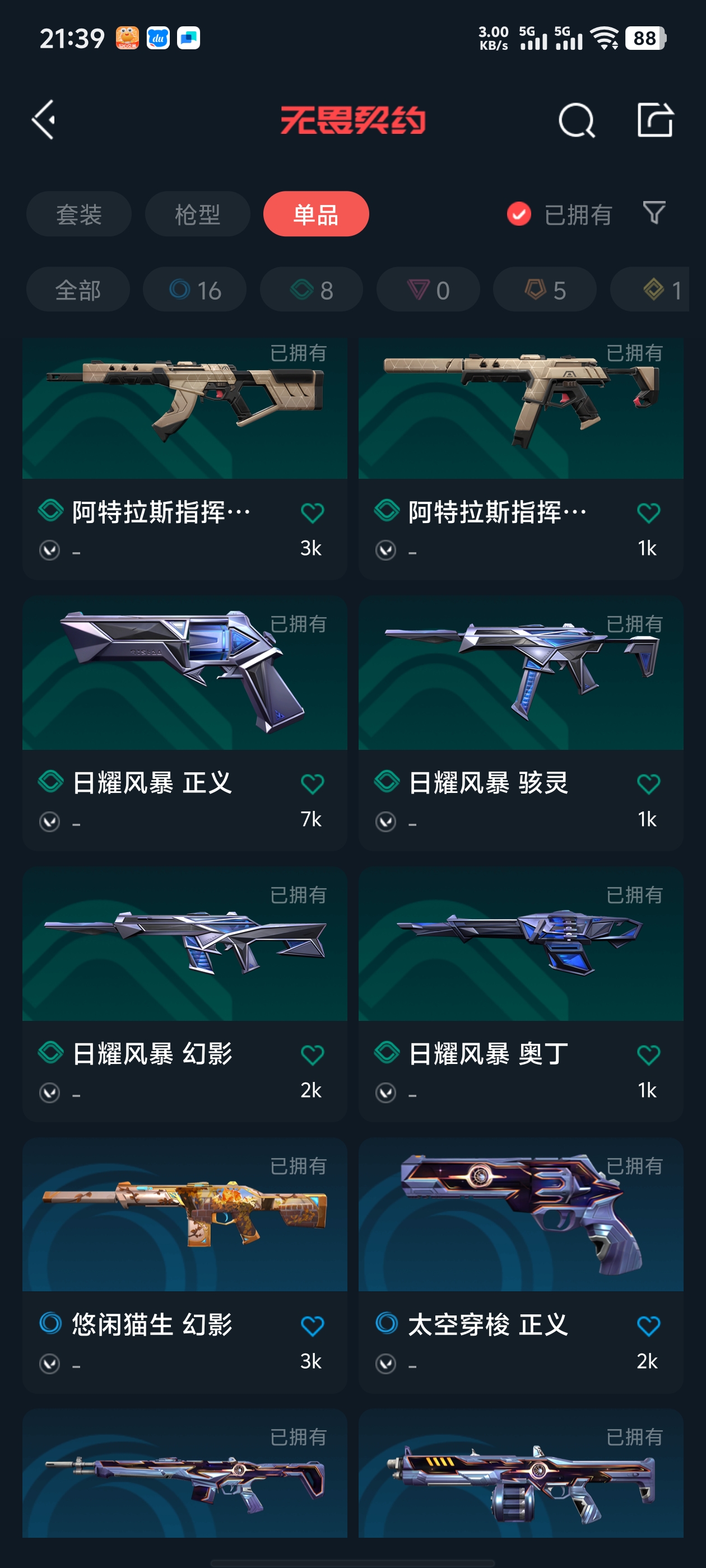706x1568 pixels.
Task: Open the 日耀风暴 正义 skin card
Action: (x=184, y=724)
